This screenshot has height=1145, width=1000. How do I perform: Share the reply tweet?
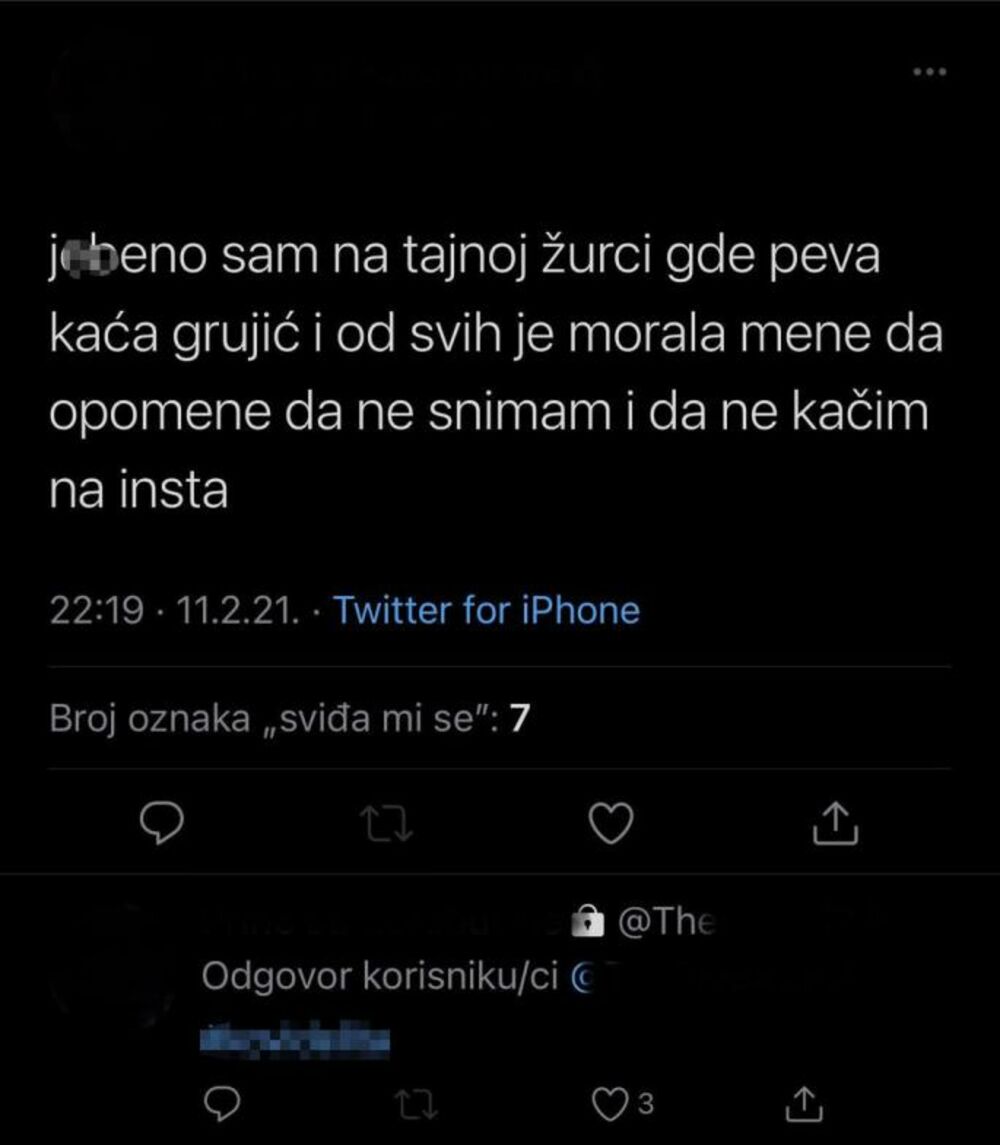(802, 1103)
